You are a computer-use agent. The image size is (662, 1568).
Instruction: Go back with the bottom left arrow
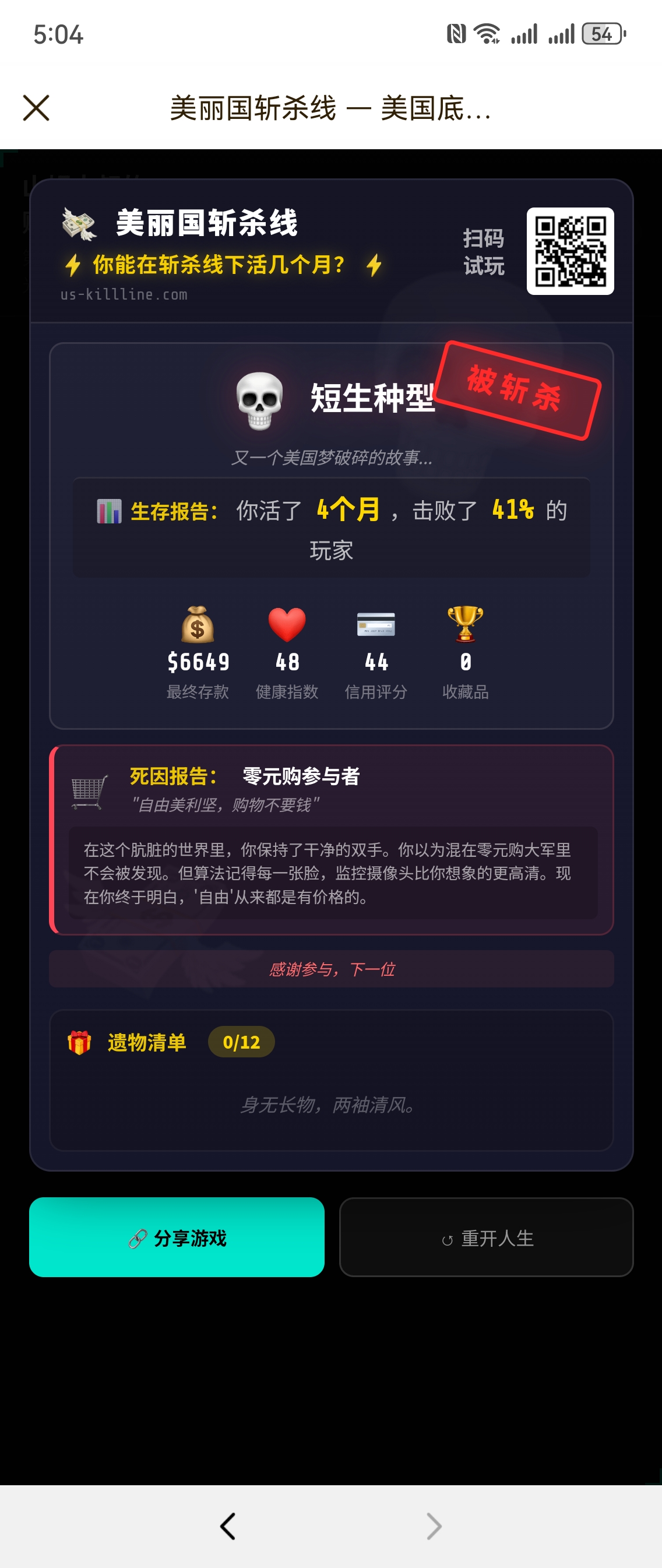[x=227, y=1526]
